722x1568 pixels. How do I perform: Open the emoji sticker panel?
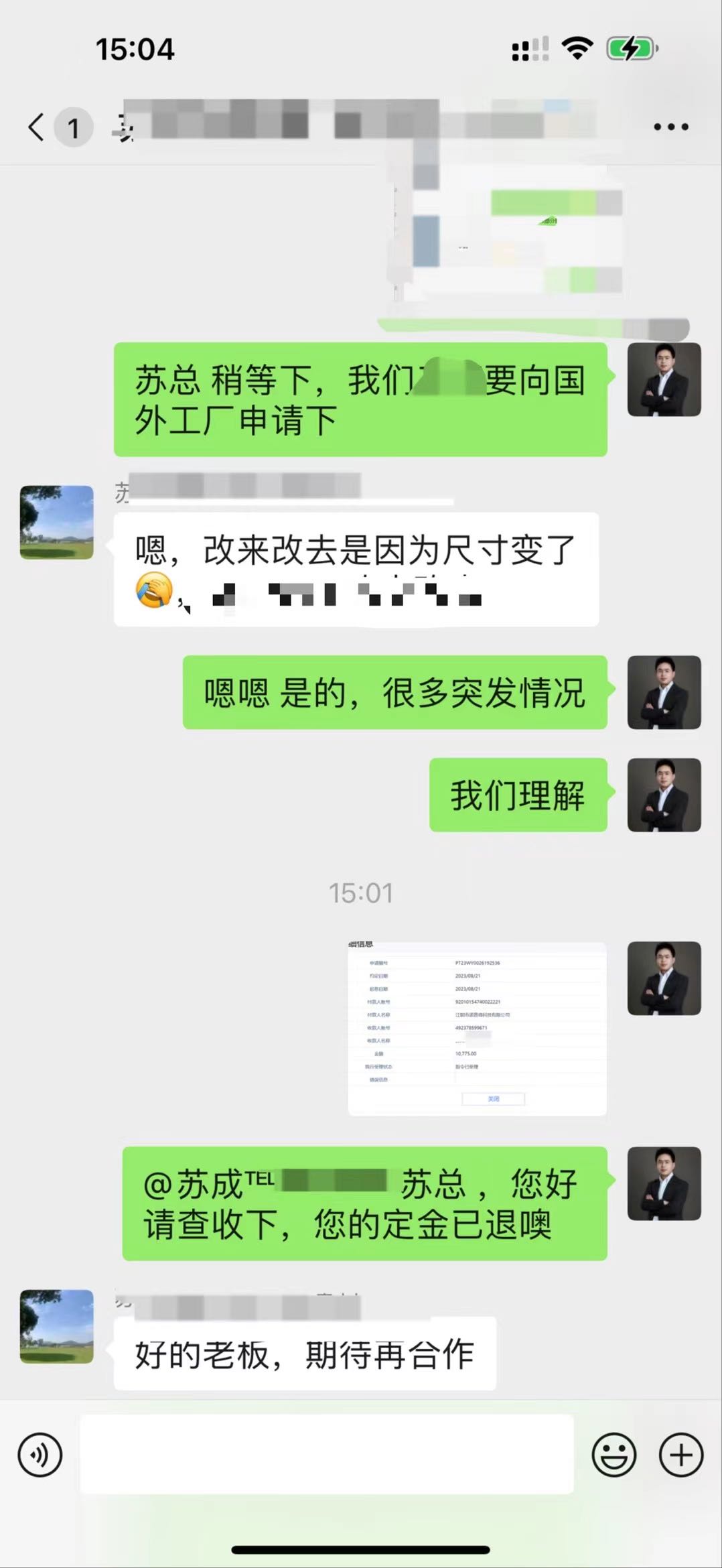[x=613, y=1455]
